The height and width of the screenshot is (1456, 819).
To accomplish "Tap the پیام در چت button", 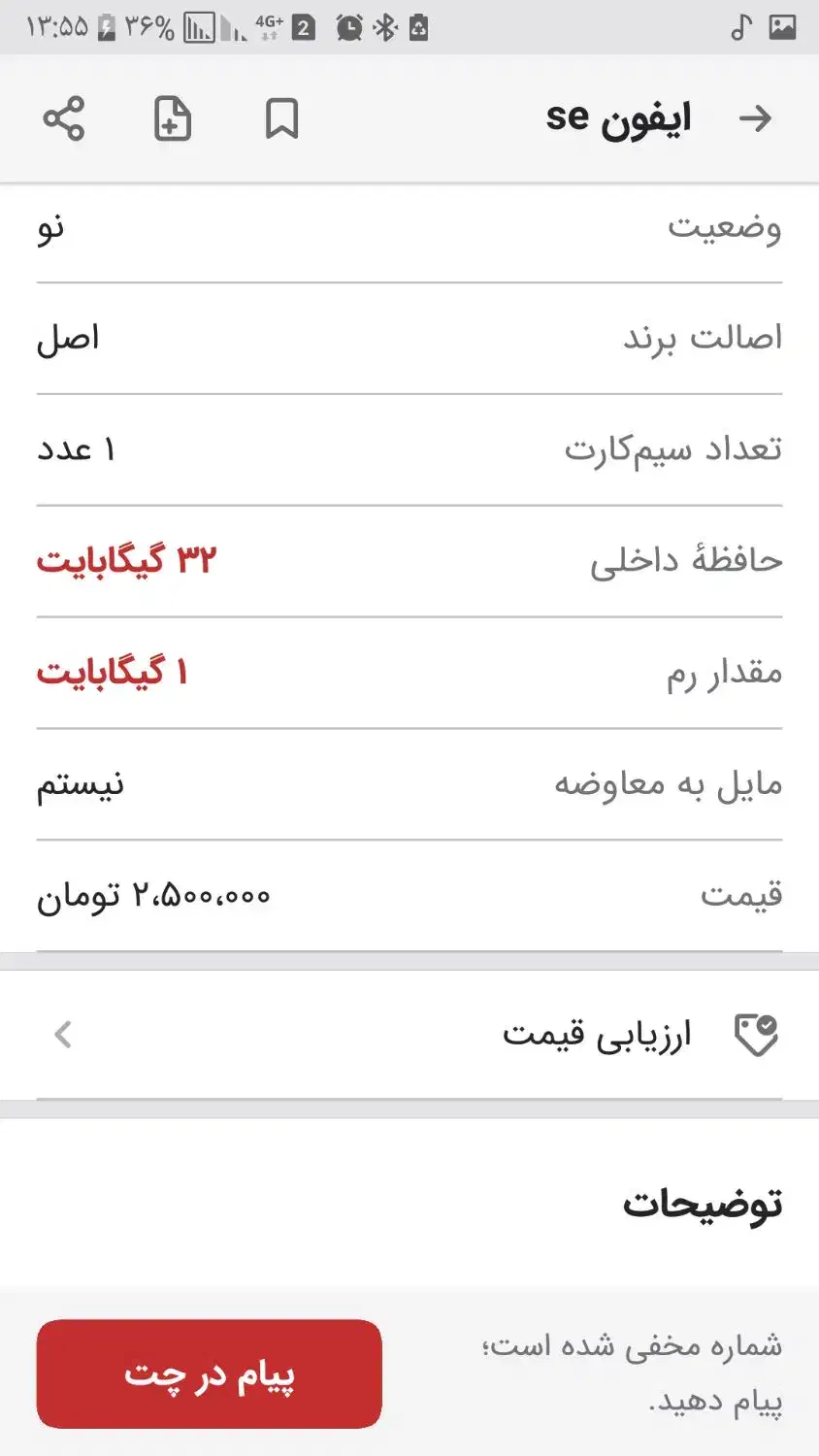I will (208, 1373).
